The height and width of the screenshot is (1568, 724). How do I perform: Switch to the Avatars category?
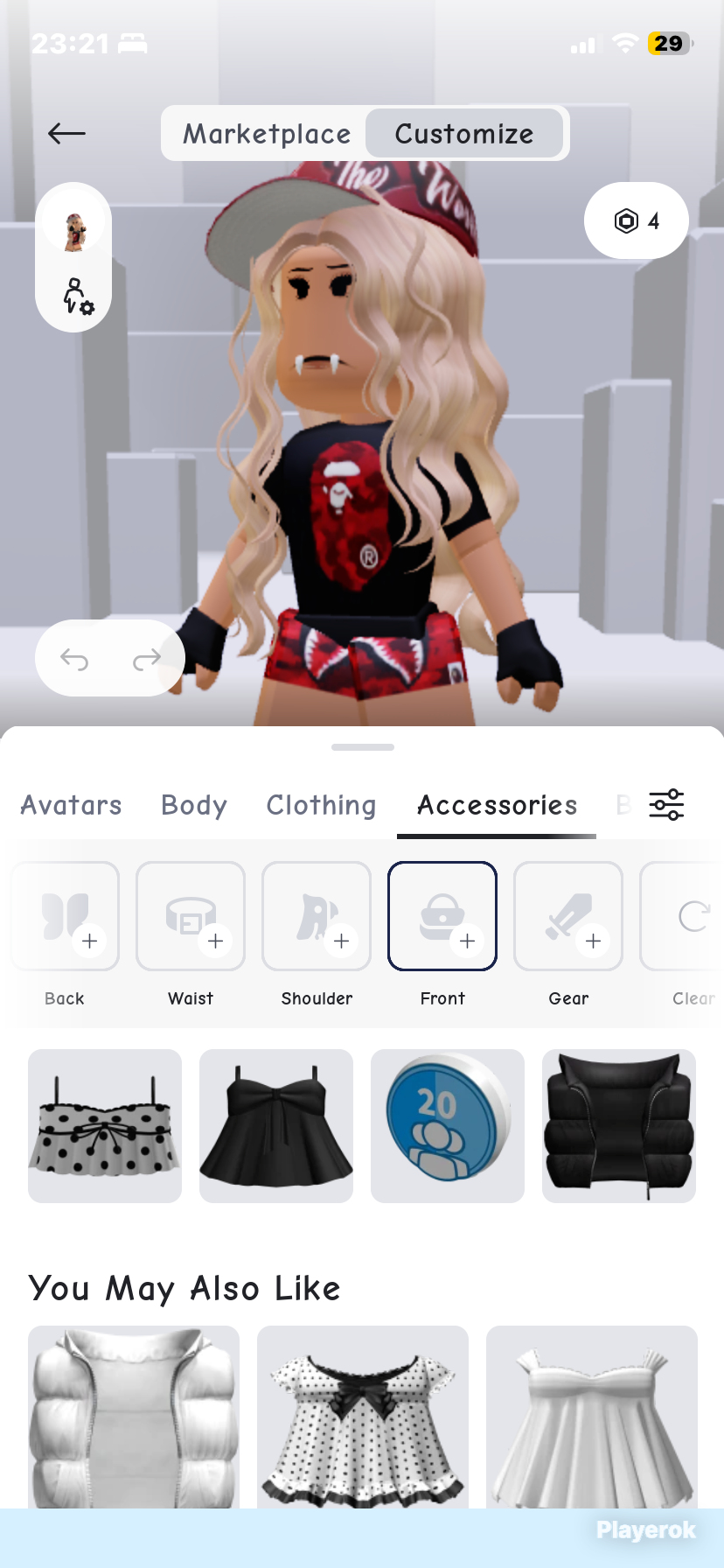point(72,805)
